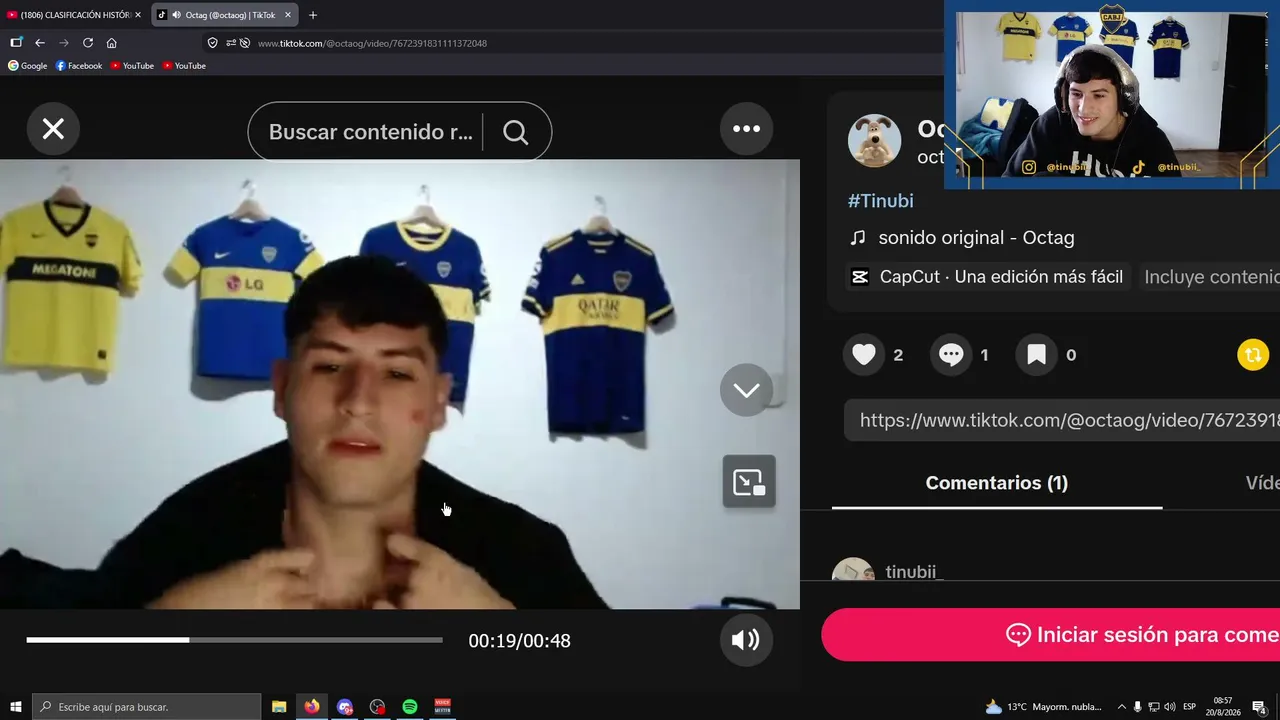Image resolution: width=1280 pixels, height=720 pixels.
Task: Open the Octag profile avatar
Action: pos(875,141)
